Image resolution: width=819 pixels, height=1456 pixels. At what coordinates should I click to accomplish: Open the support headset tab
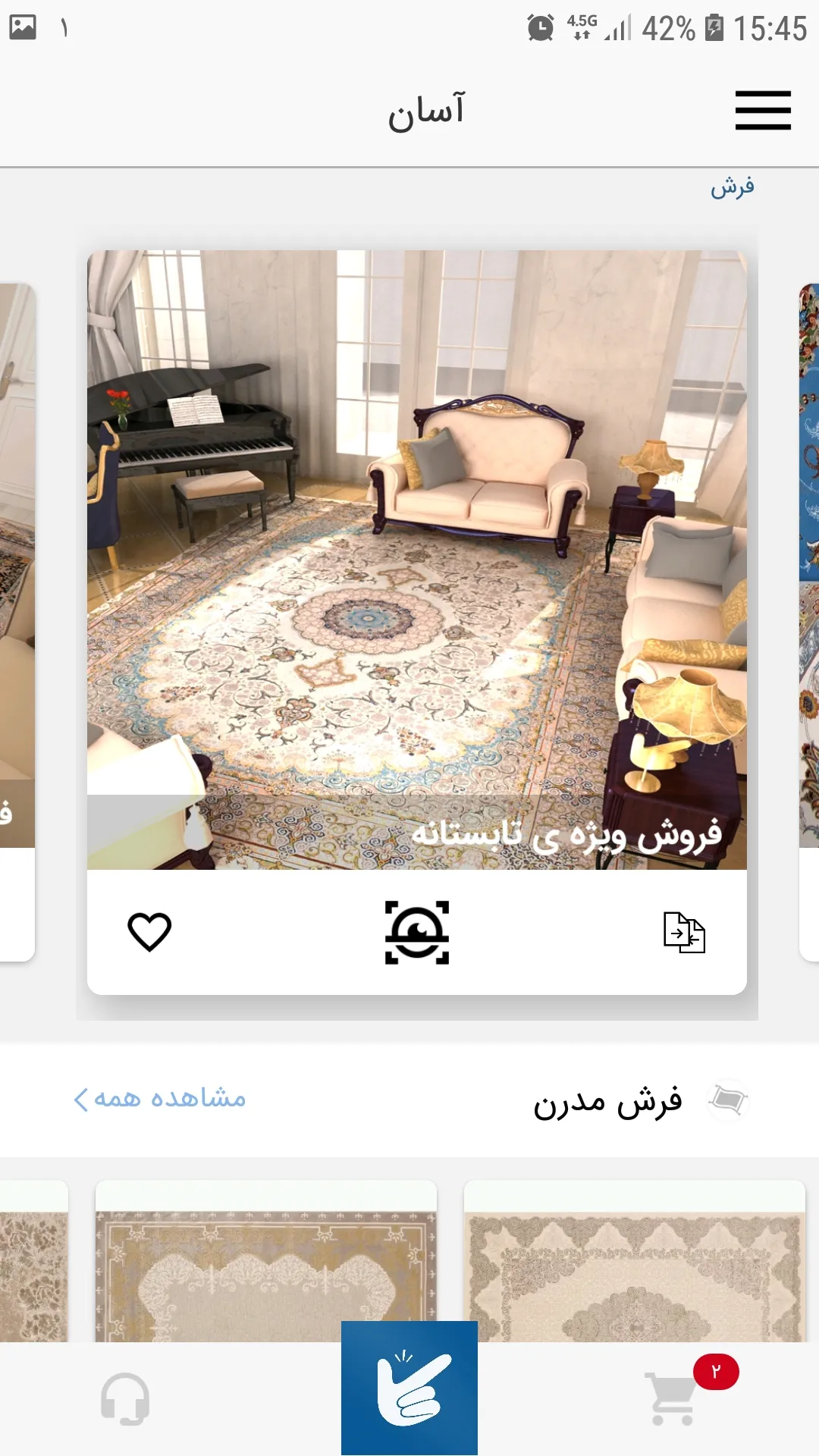[x=125, y=1398]
